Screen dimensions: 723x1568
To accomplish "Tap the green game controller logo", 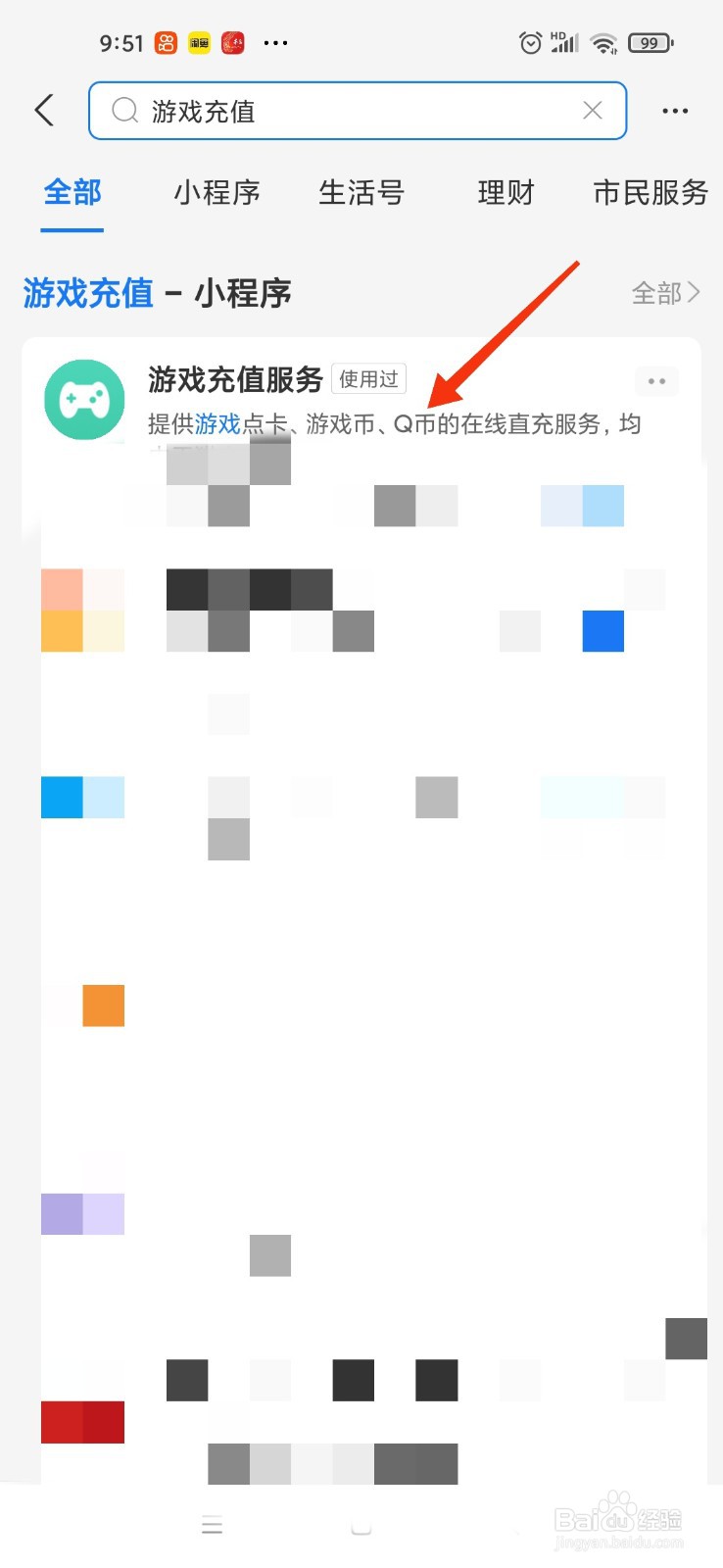I will [x=83, y=399].
